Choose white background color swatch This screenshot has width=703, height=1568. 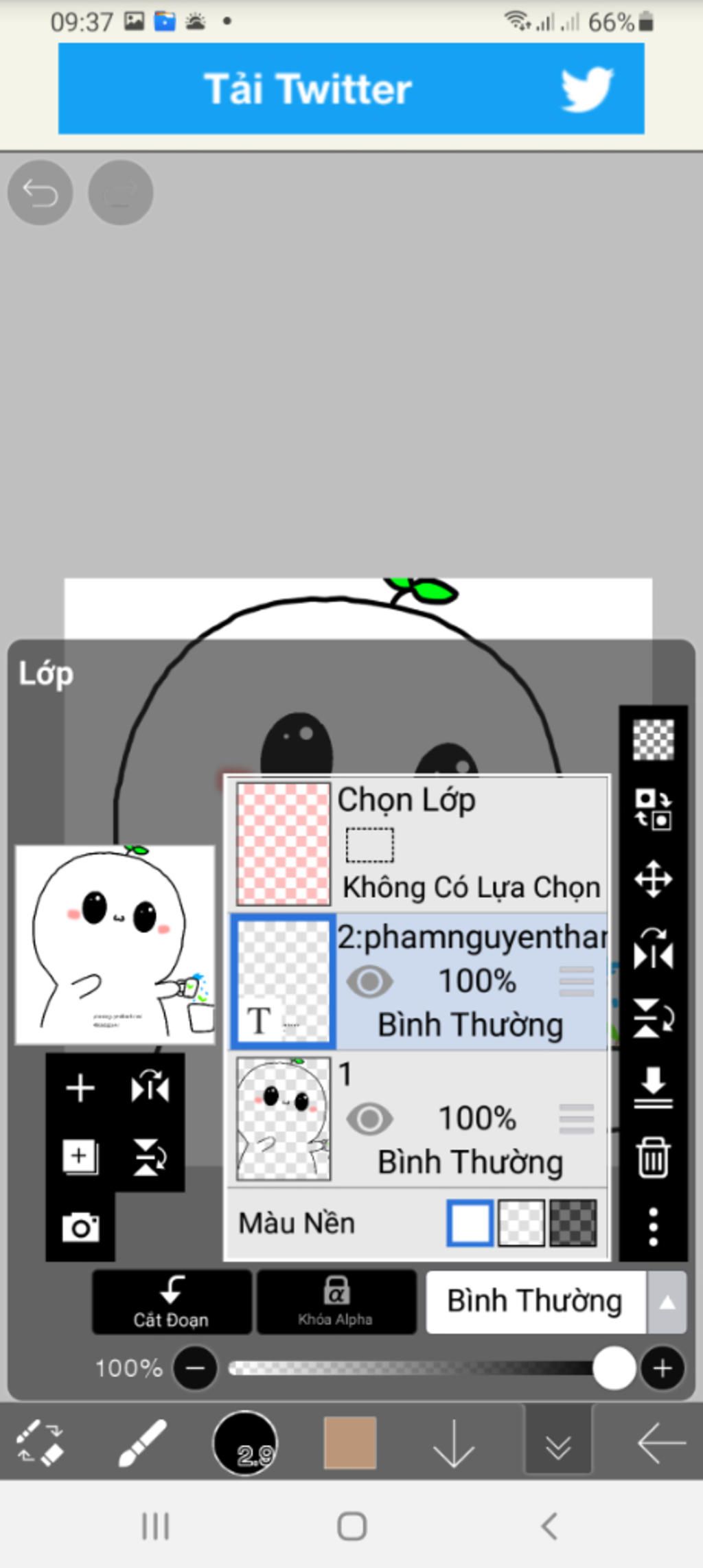470,1223
